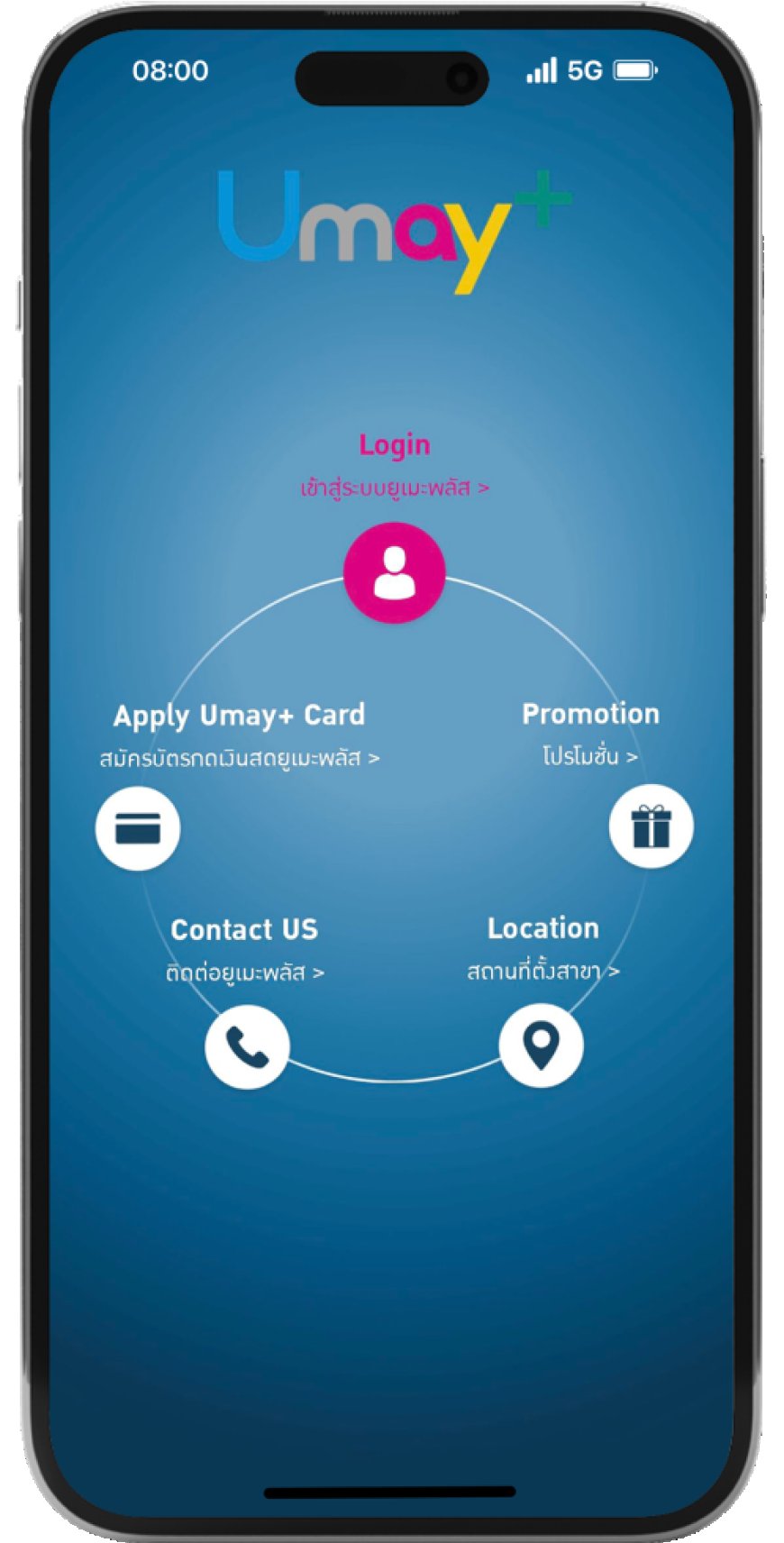784x1543 pixels.
Task: Open the pink Login user icon
Action: (x=394, y=573)
